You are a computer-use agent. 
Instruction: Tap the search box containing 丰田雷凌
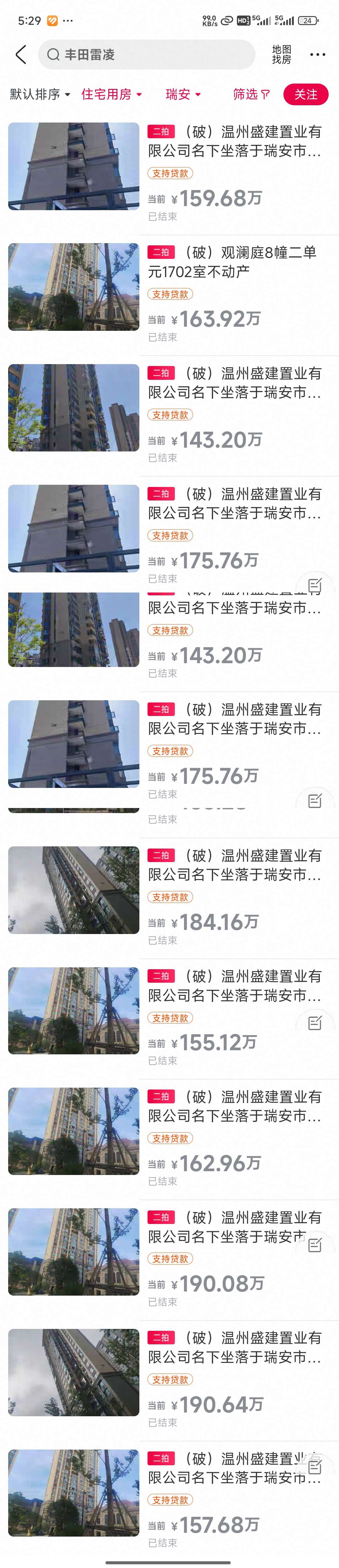click(x=146, y=55)
